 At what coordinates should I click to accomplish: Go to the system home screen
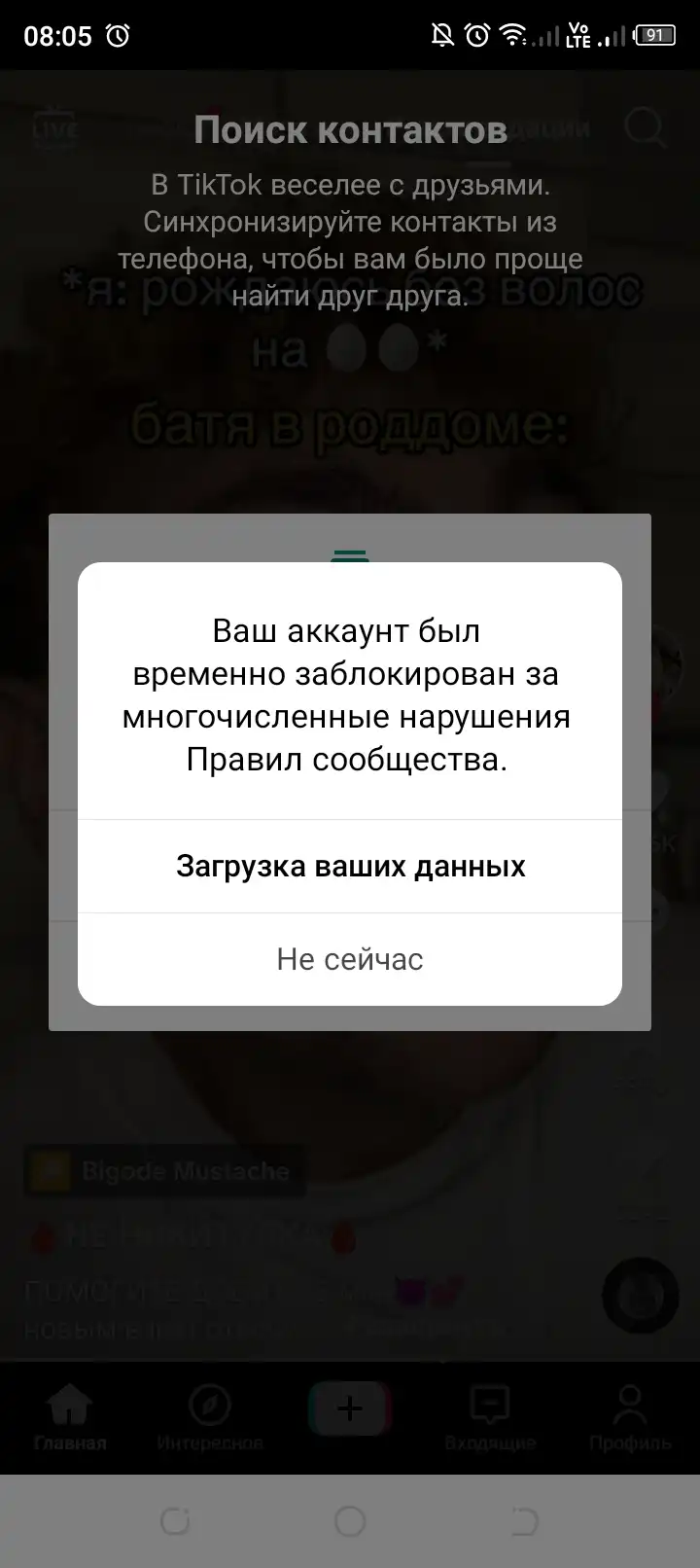click(x=350, y=1520)
